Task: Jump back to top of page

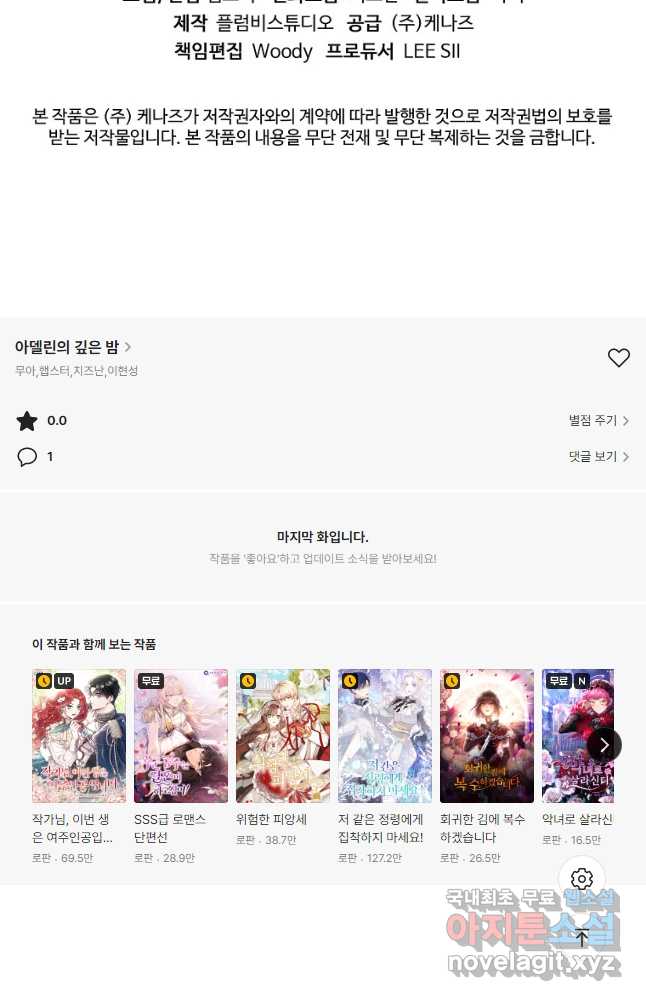Action: tap(582, 938)
